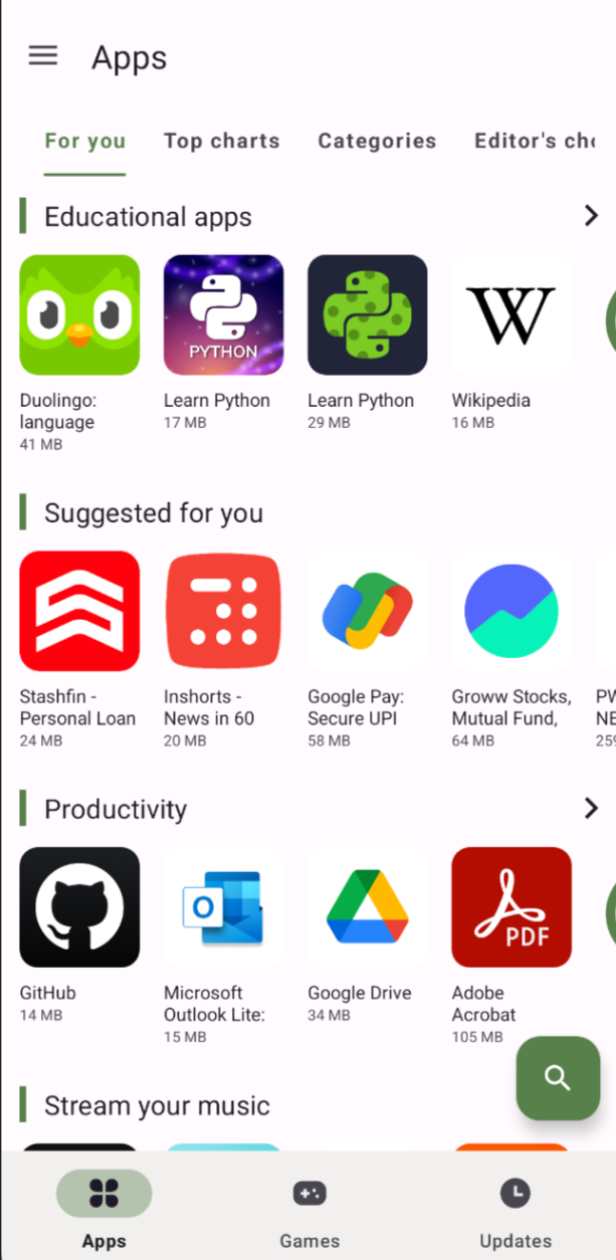The height and width of the screenshot is (1260, 616).
Task: Switch to the Top charts tab
Action: pos(222,141)
